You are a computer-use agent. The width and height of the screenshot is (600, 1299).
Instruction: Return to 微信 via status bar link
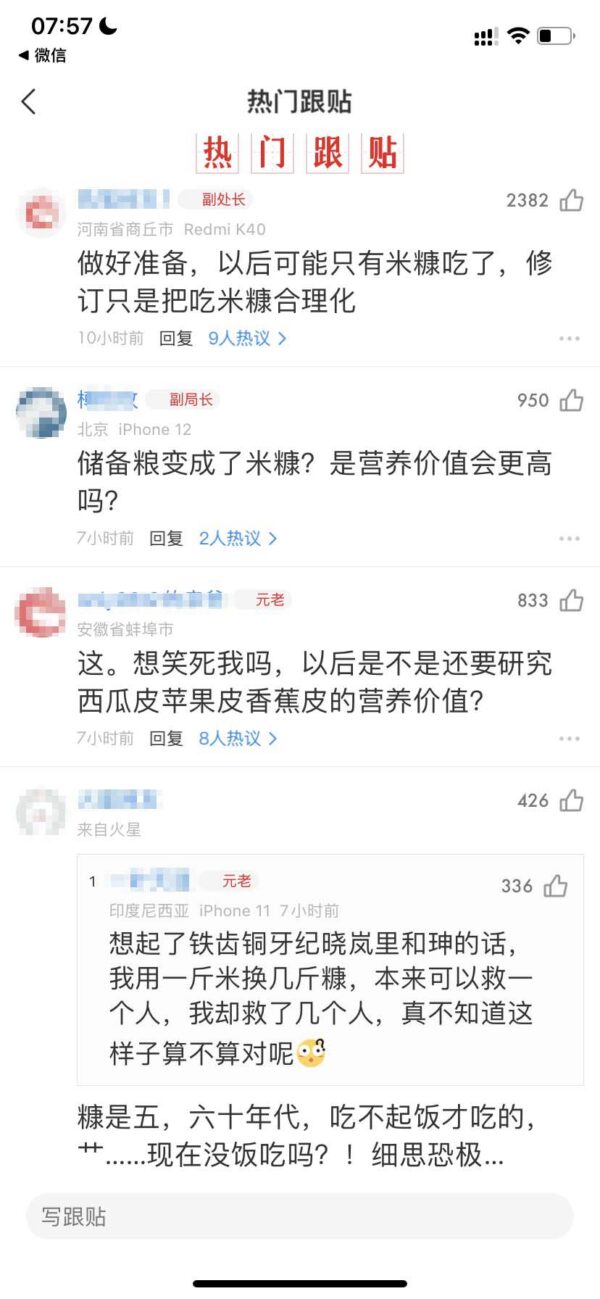click(42, 56)
